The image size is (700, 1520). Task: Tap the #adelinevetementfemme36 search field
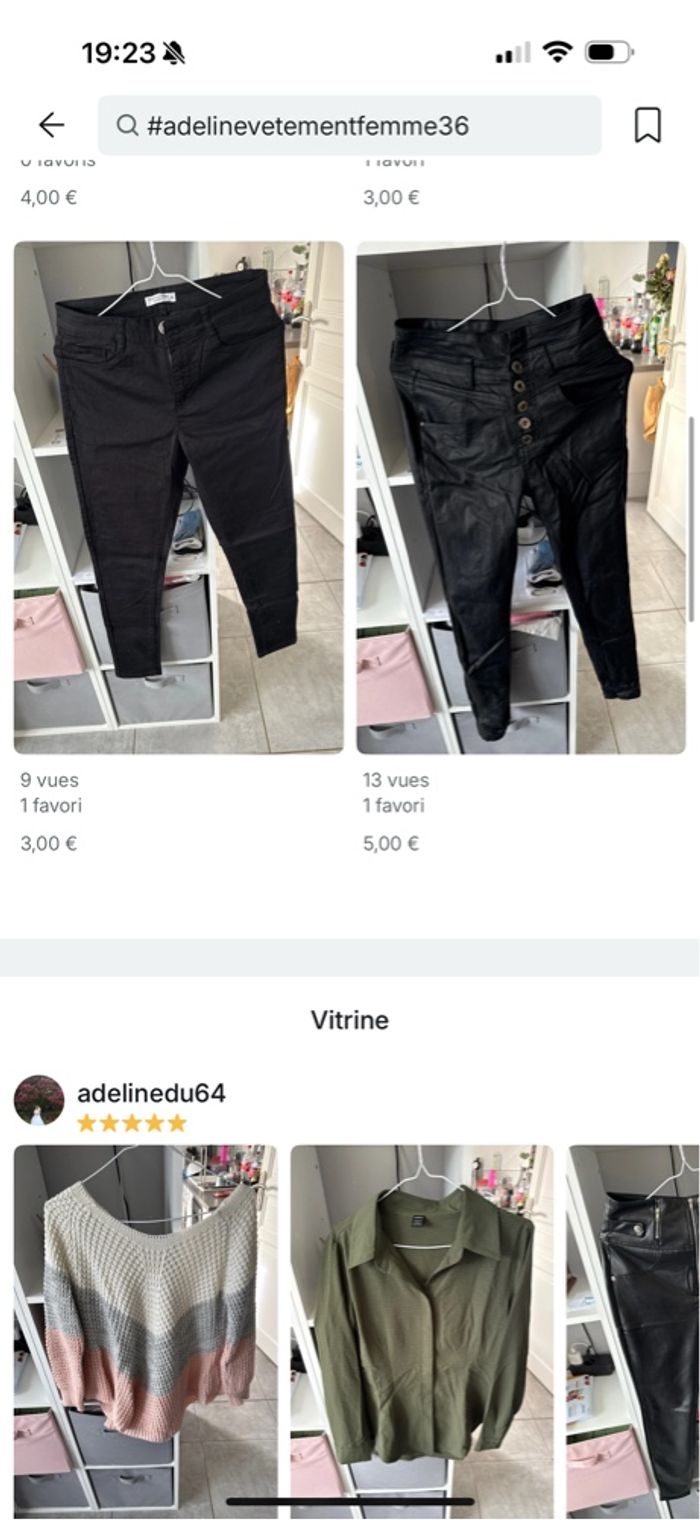tap(350, 125)
